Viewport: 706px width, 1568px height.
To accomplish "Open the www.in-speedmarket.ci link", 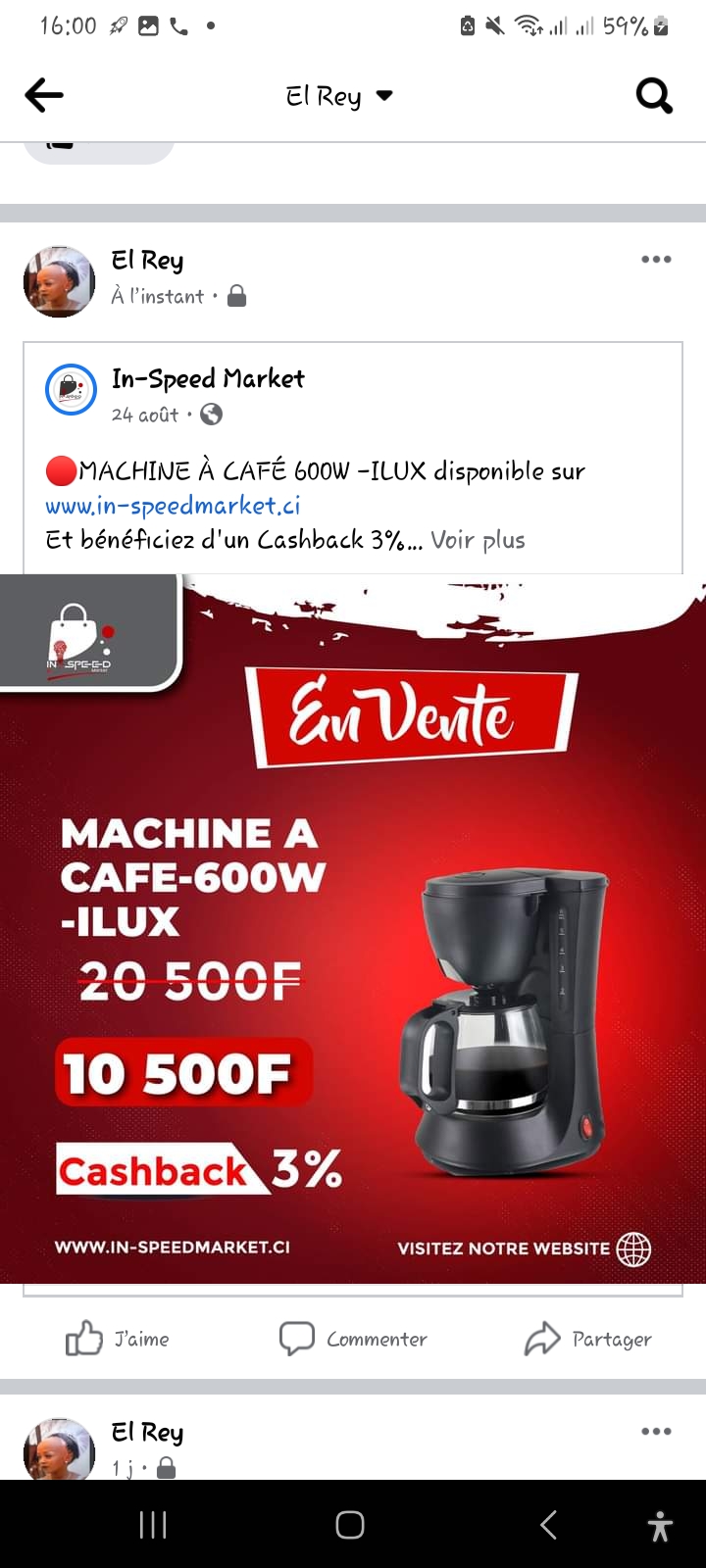I will [x=173, y=506].
